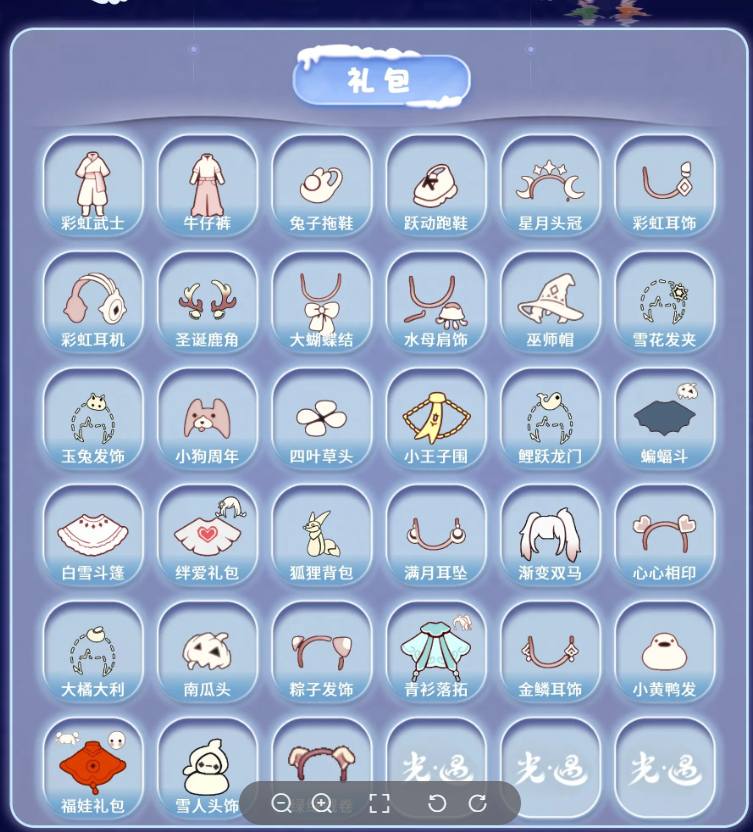Open the 巫师帽 wizard hat item
The image size is (753, 832).
click(550, 302)
